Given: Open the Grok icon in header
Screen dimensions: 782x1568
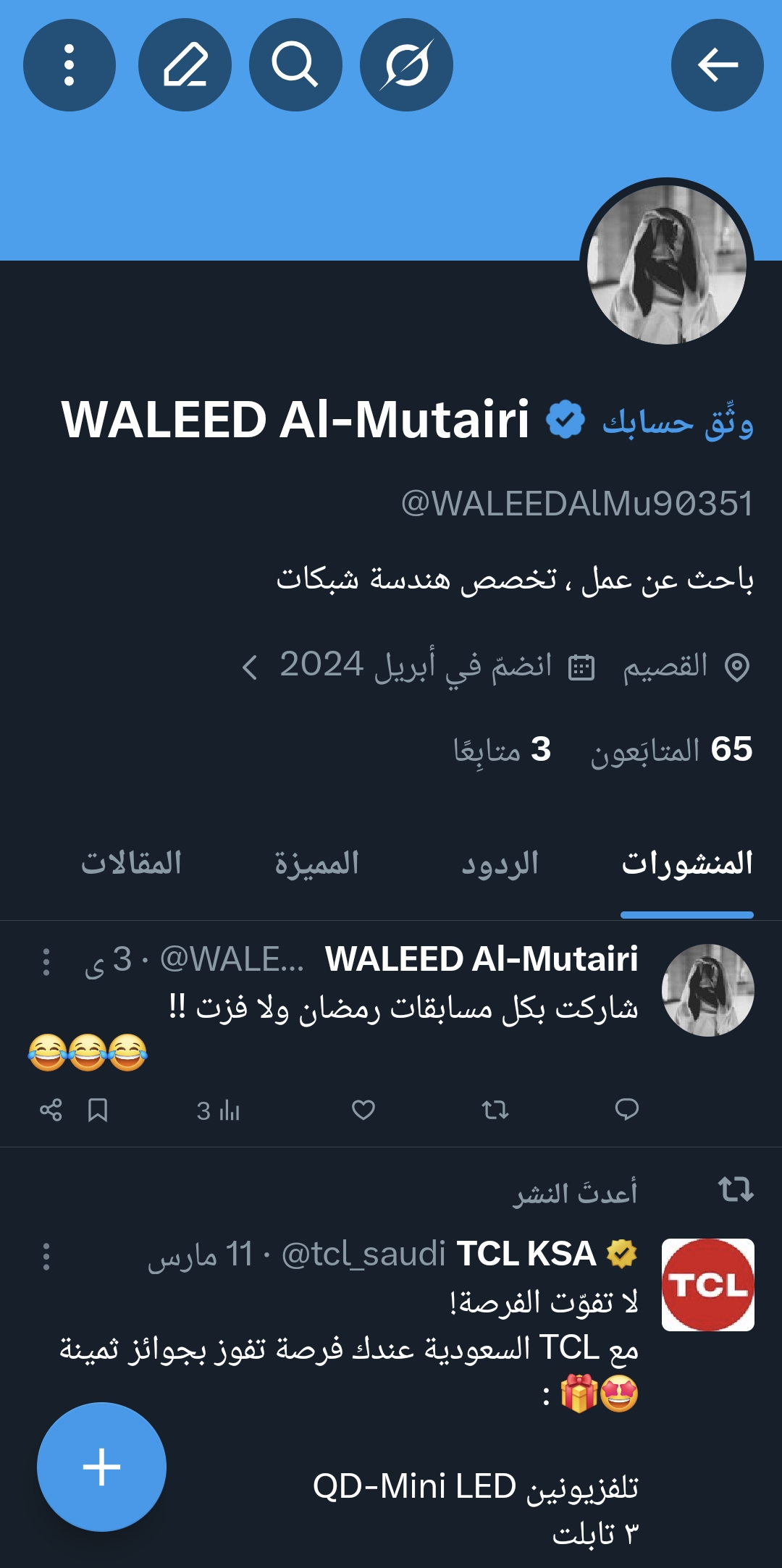Looking at the screenshot, I should 406,65.
